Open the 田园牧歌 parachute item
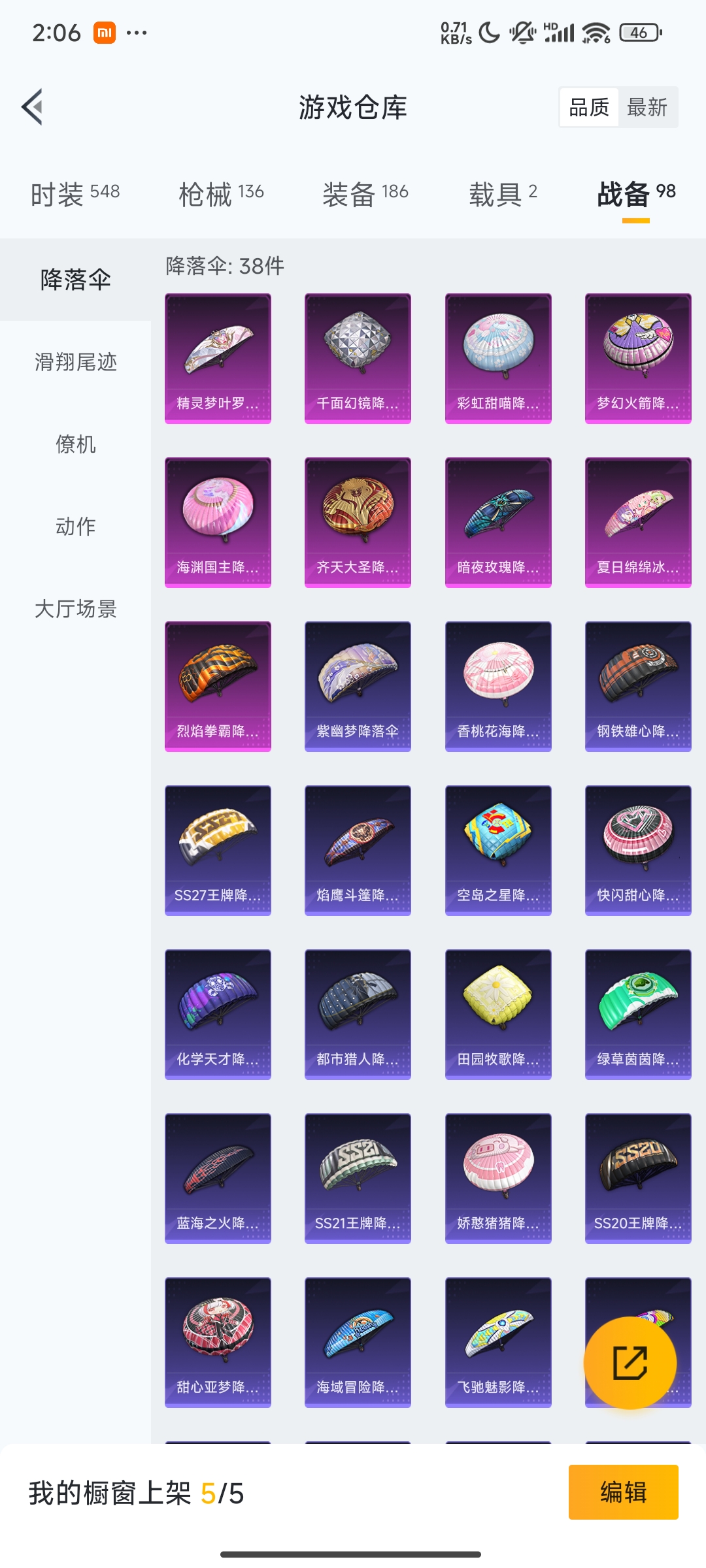The image size is (706, 1568). pos(498,1015)
